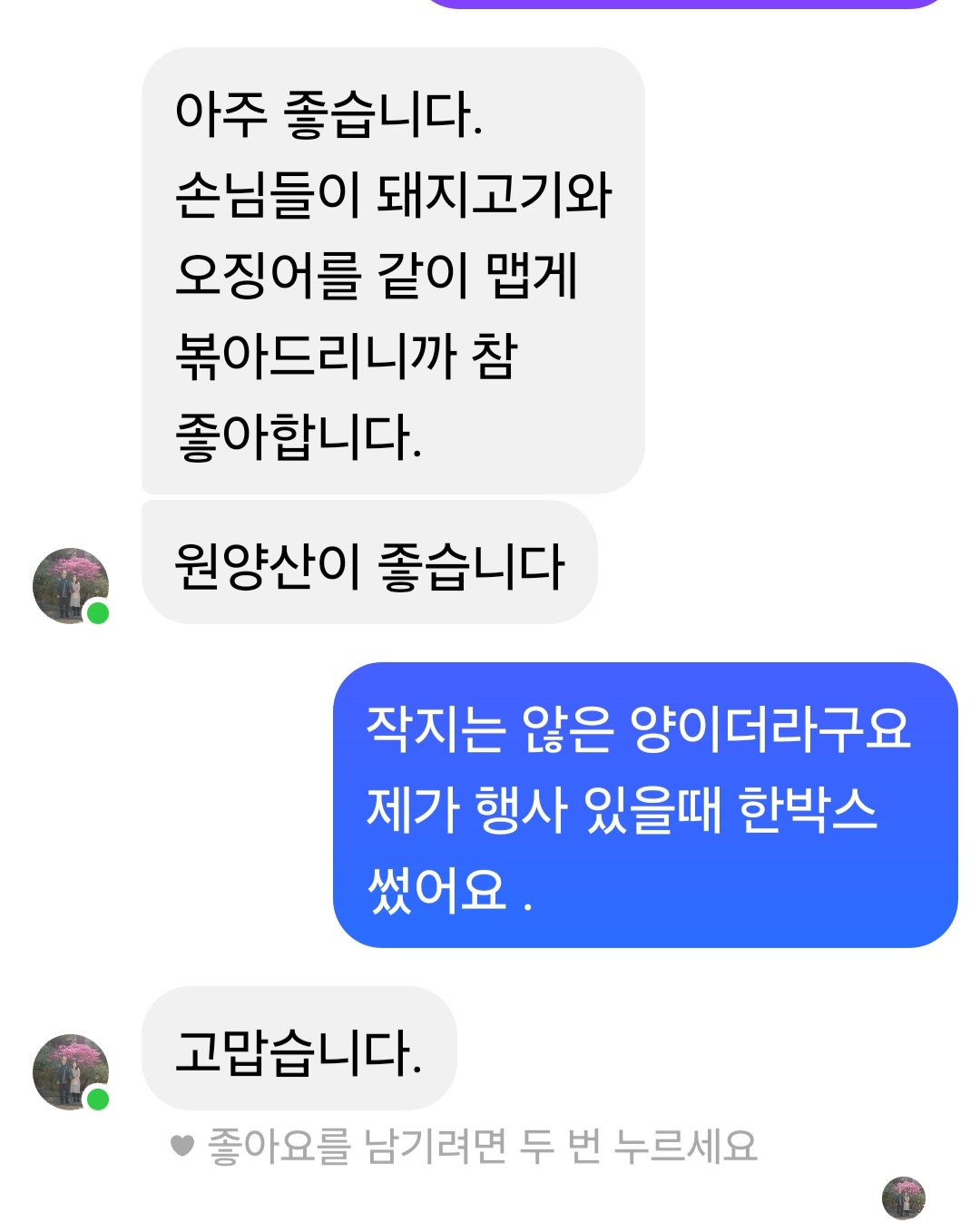The height and width of the screenshot is (1222, 980).
Task: Tap the 아주 좋습니다 message bubble
Action: 392,270
